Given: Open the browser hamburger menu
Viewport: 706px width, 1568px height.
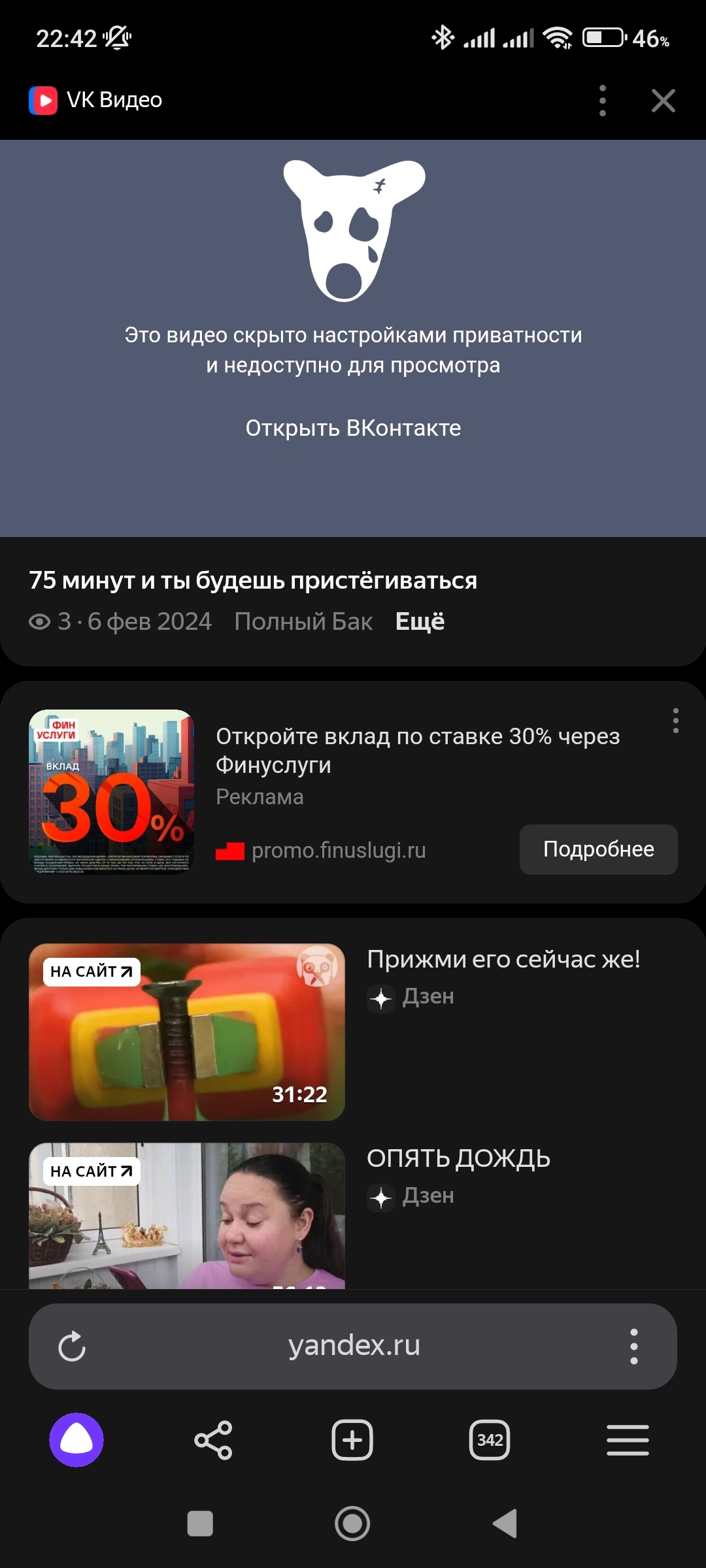Looking at the screenshot, I should [x=628, y=1440].
